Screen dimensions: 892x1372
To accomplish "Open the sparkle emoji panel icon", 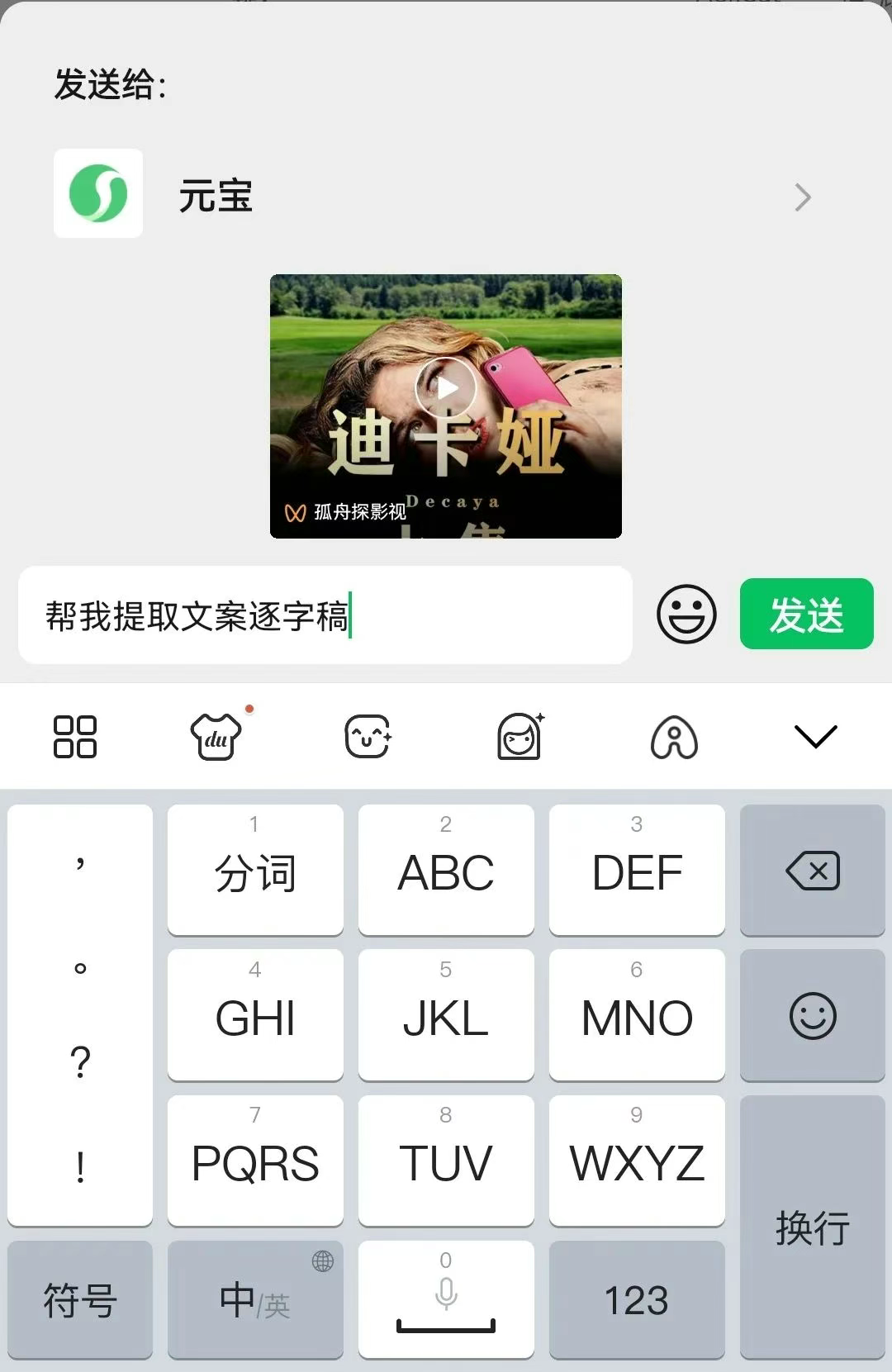I will click(x=368, y=738).
